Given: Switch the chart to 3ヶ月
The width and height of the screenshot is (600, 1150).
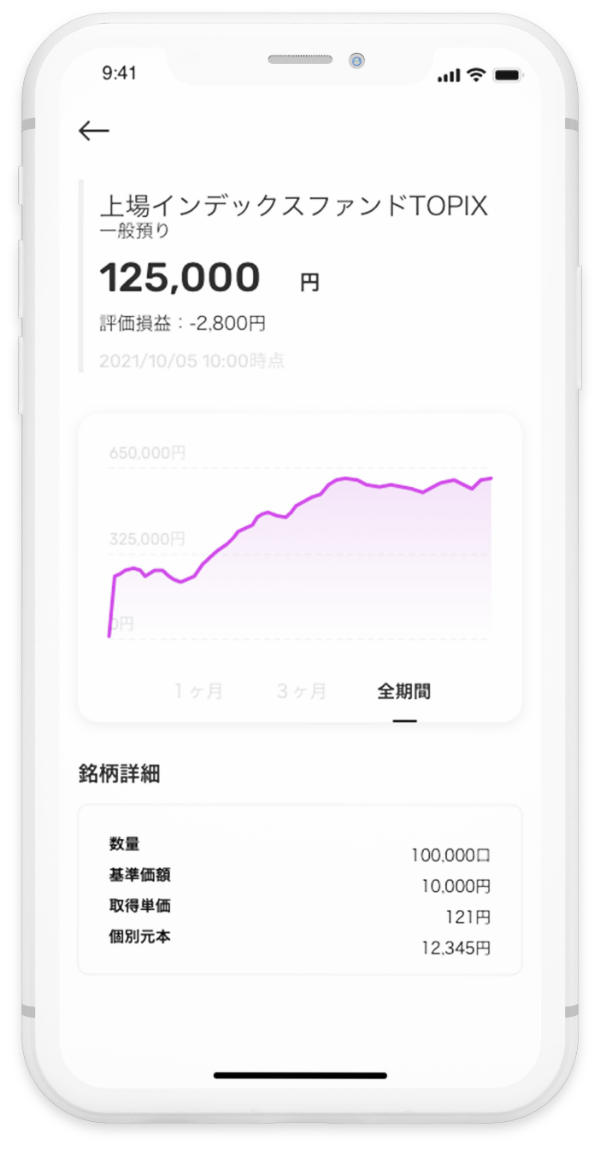Looking at the screenshot, I should [301, 691].
